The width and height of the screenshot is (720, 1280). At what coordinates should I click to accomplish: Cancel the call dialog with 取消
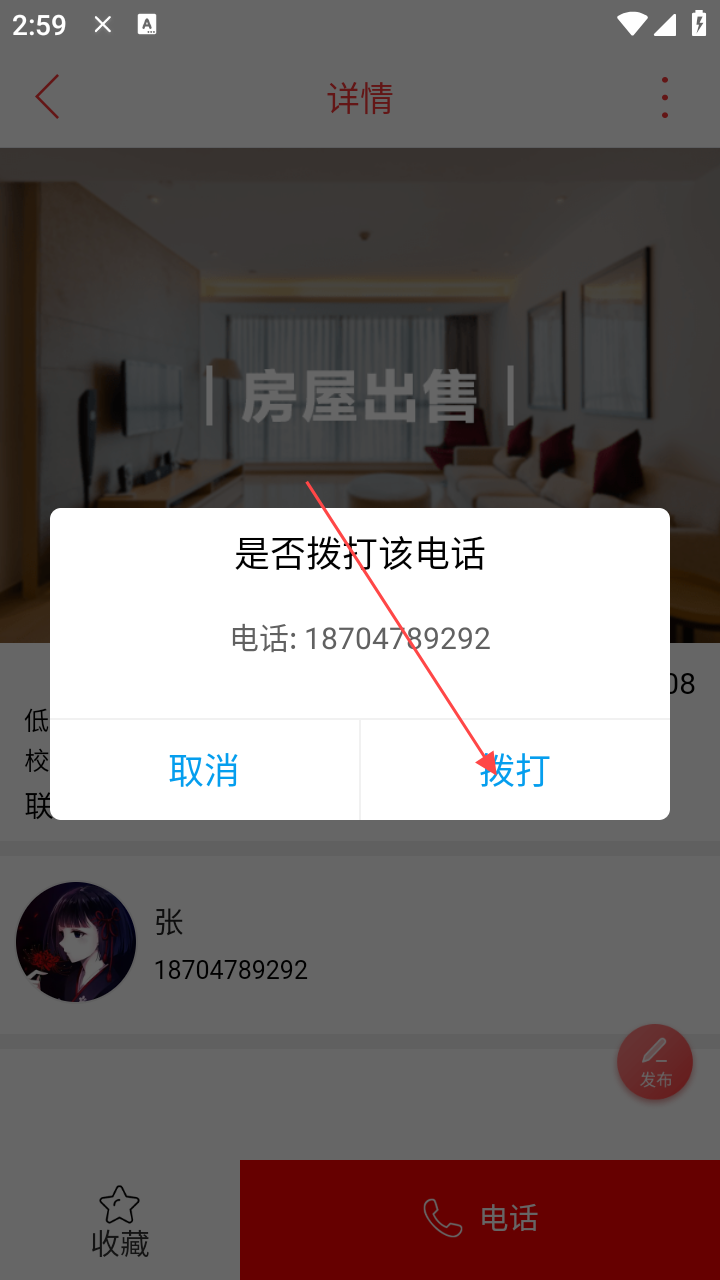click(x=204, y=770)
